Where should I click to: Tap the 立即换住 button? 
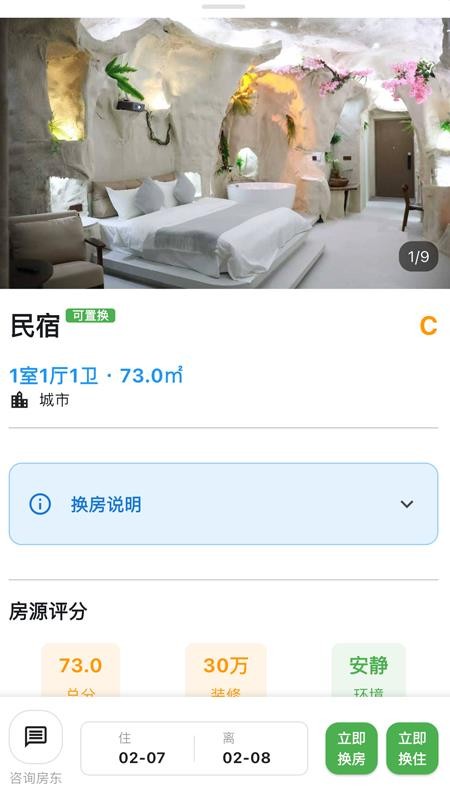412,748
